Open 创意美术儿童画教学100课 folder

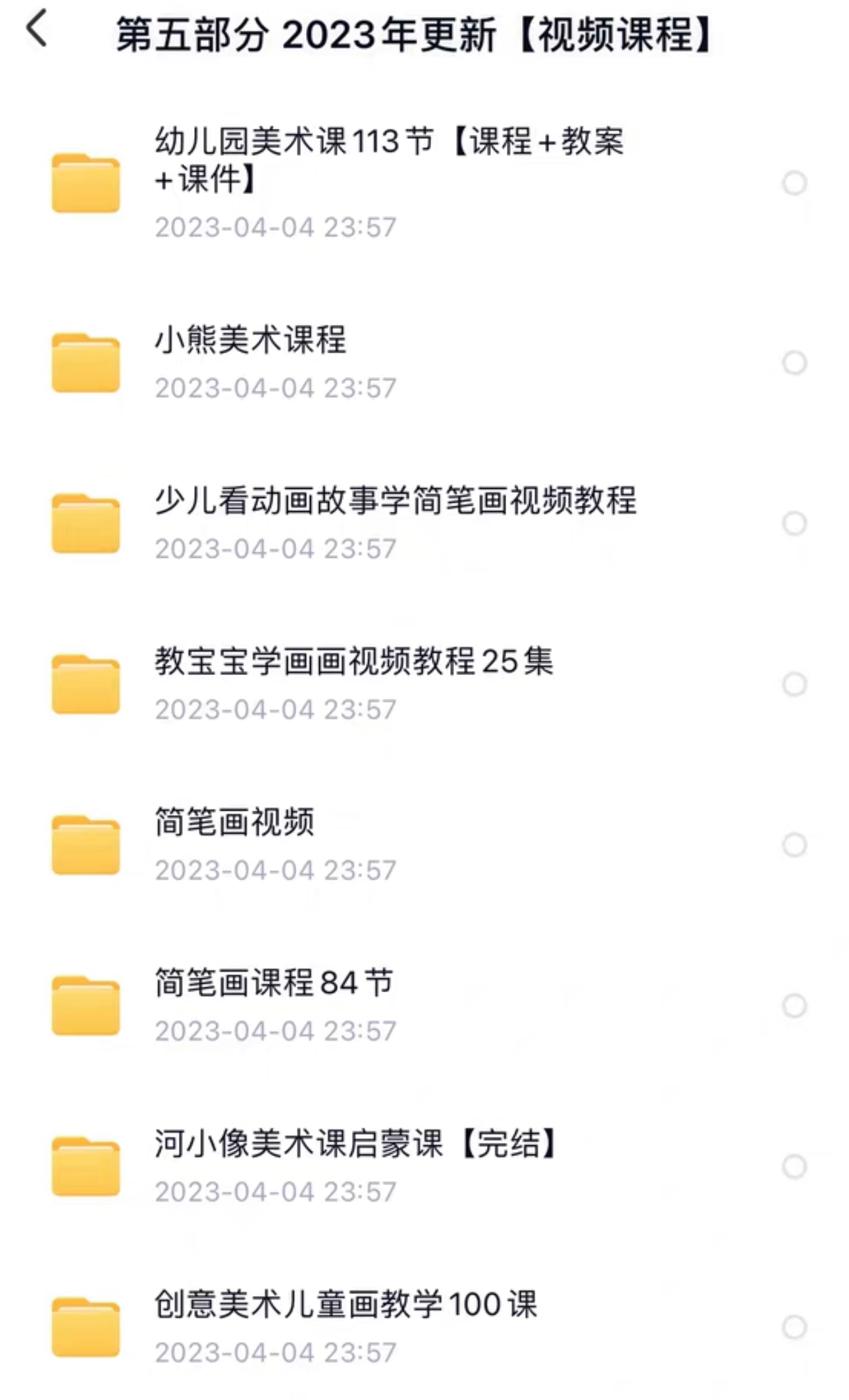coord(346,1305)
